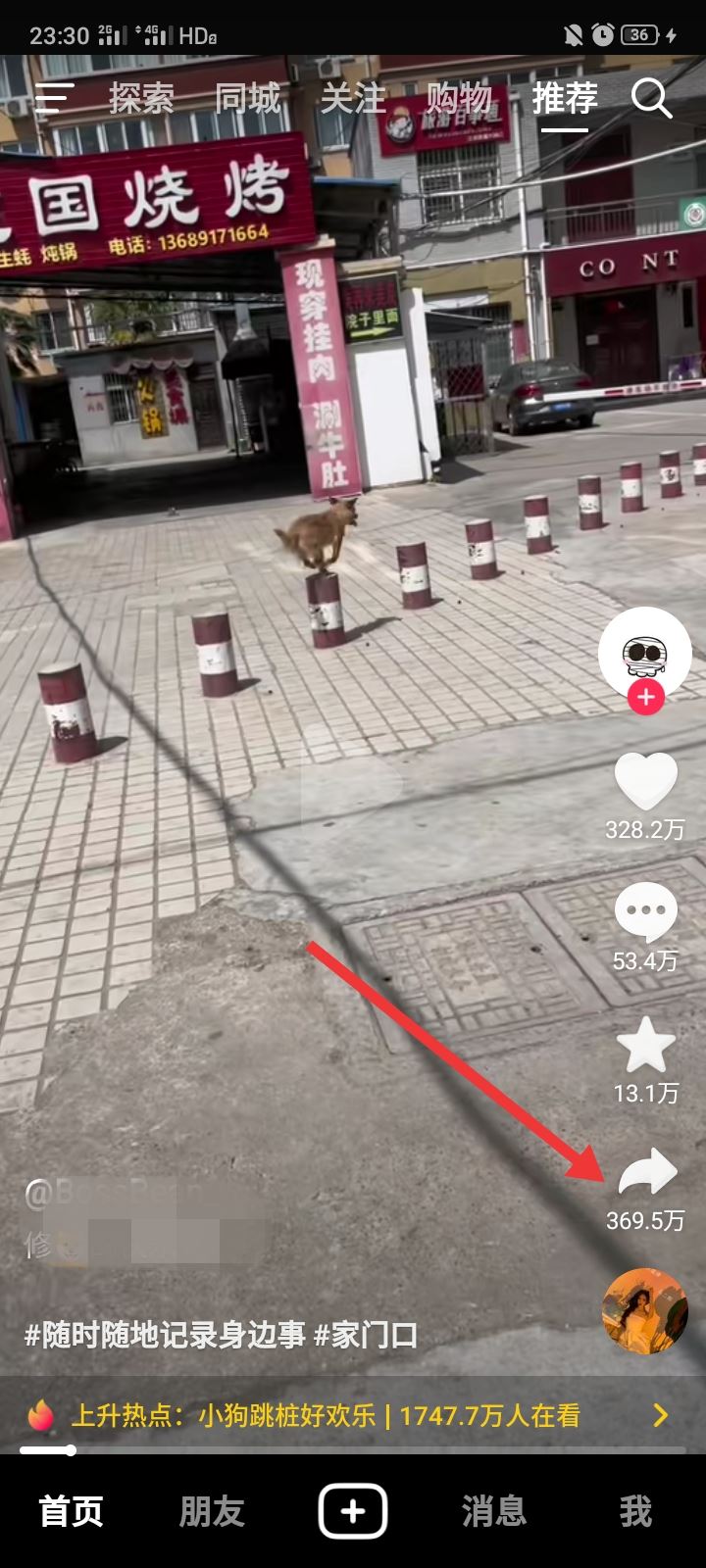Switch to the 探索 tab
Image resolution: width=706 pixels, height=1568 pixels.
point(141,98)
